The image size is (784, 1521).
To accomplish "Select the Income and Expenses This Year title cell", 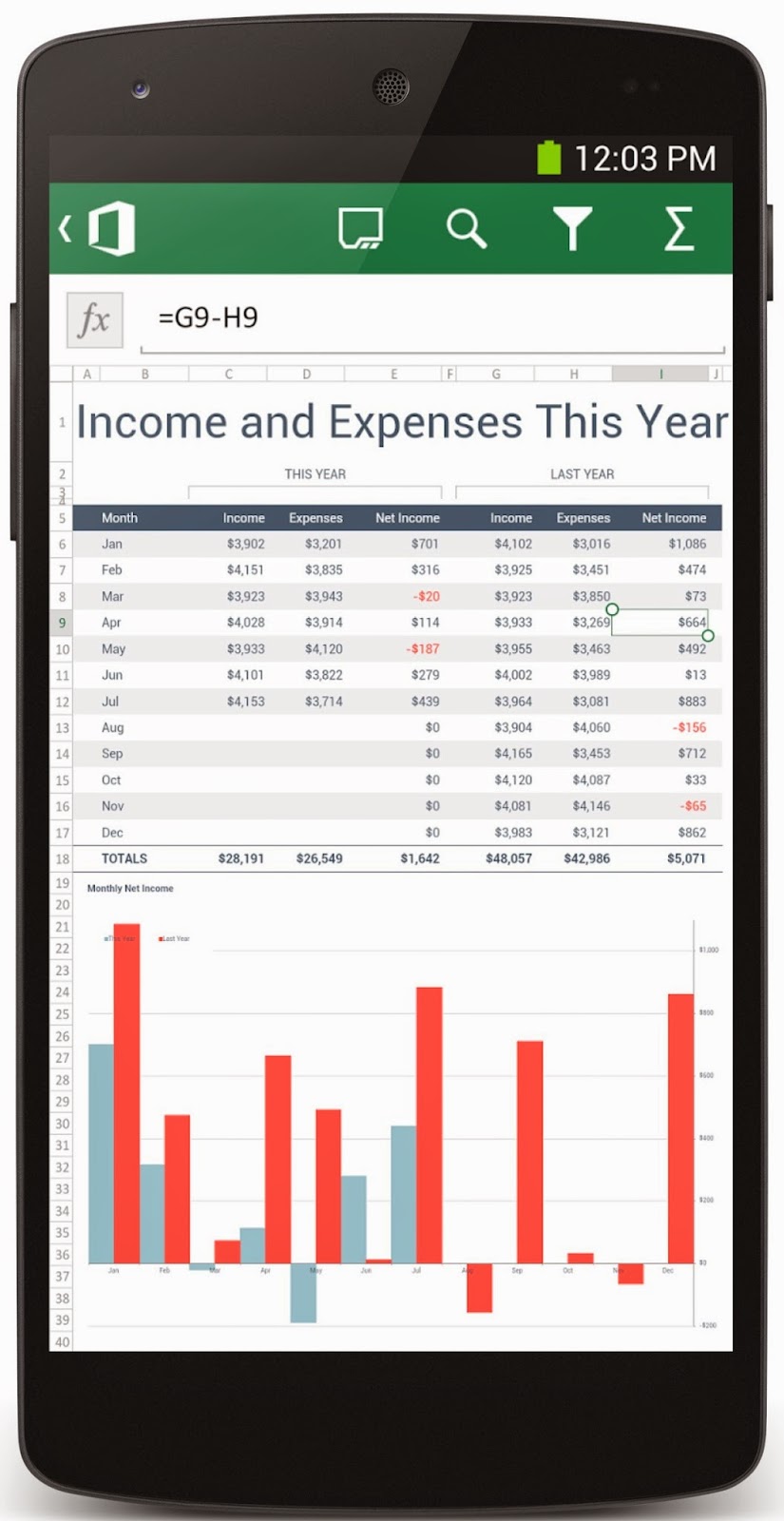I will coord(380,421).
